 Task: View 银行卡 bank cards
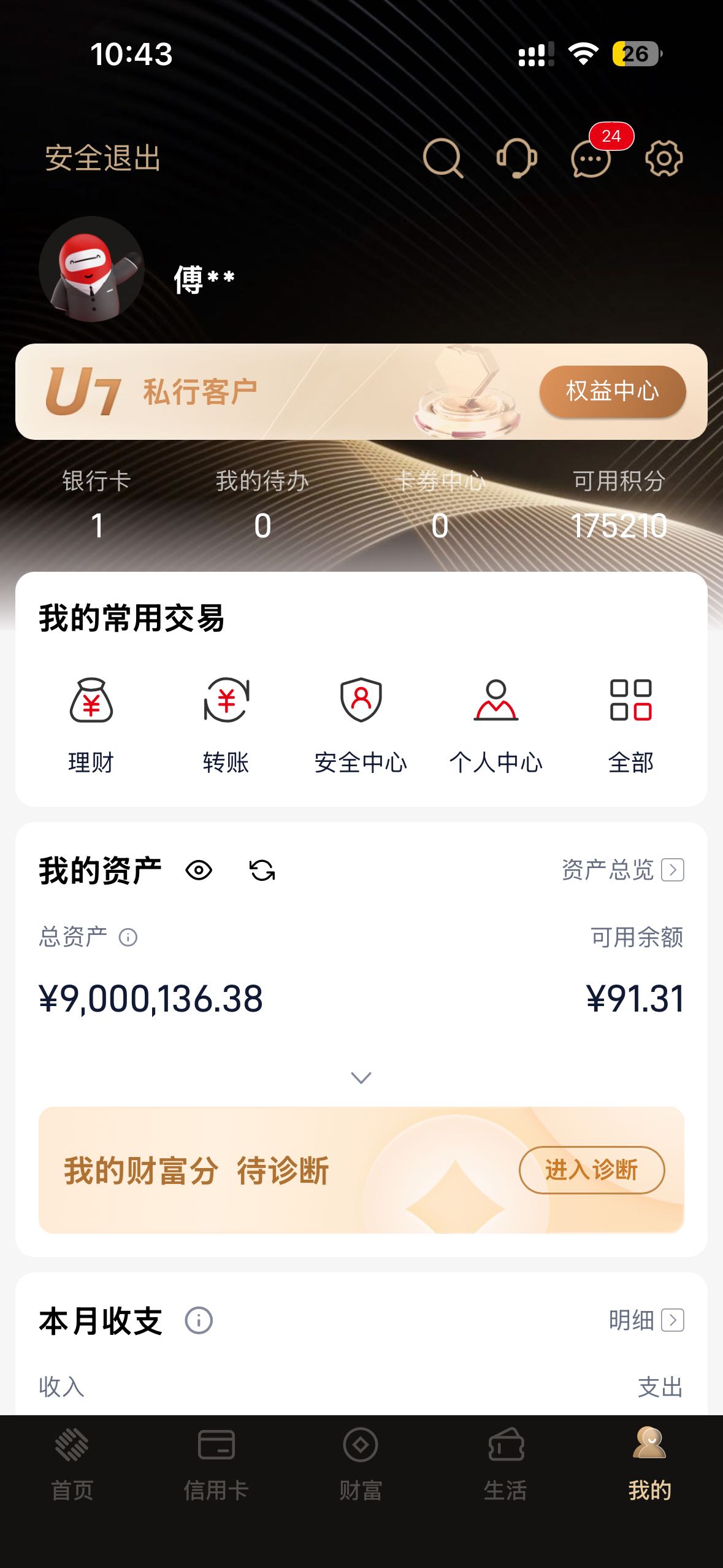97,504
